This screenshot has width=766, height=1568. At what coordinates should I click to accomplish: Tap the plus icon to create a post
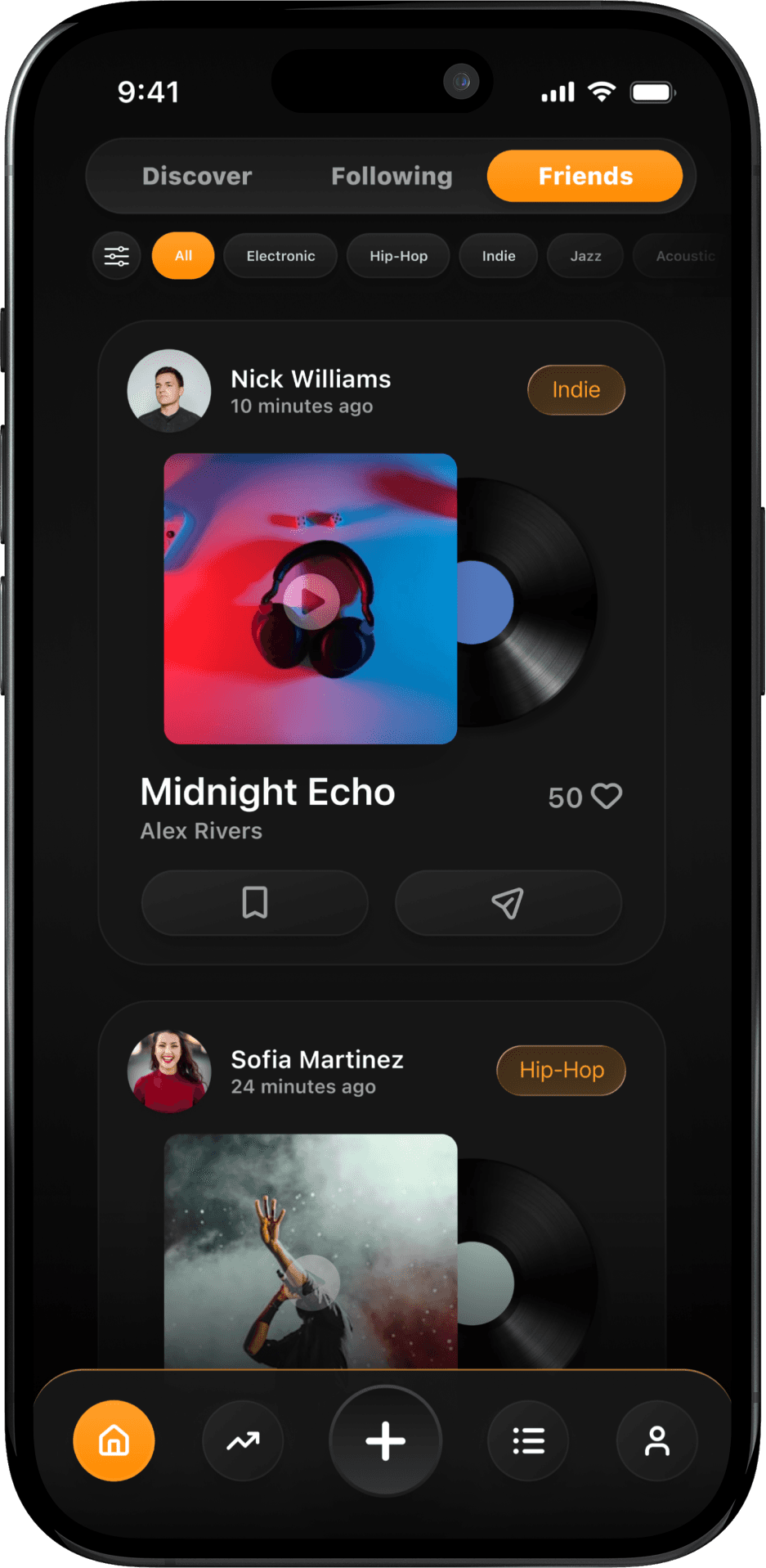[384, 1441]
